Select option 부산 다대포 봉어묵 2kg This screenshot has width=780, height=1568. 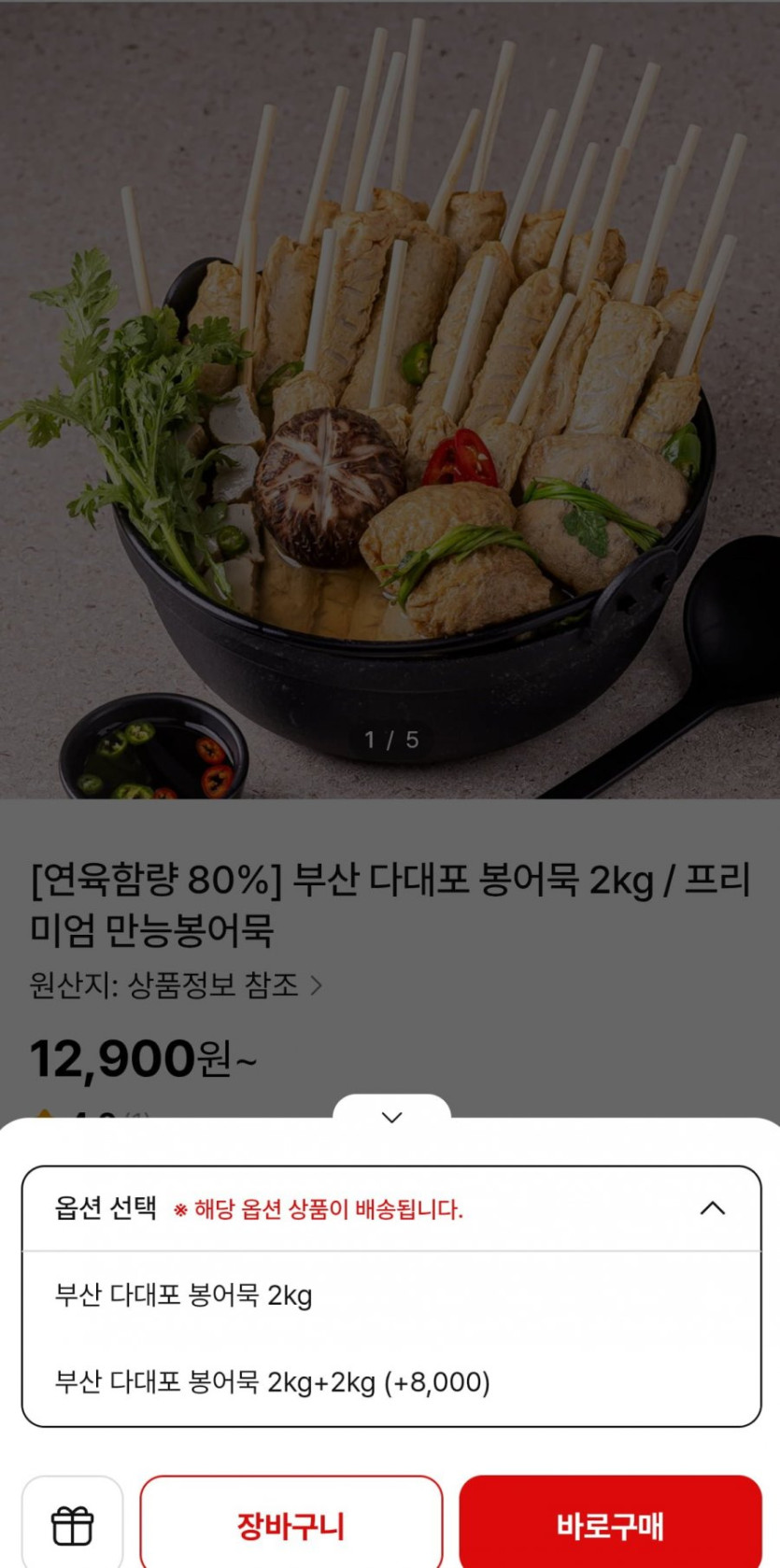(x=184, y=1295)
